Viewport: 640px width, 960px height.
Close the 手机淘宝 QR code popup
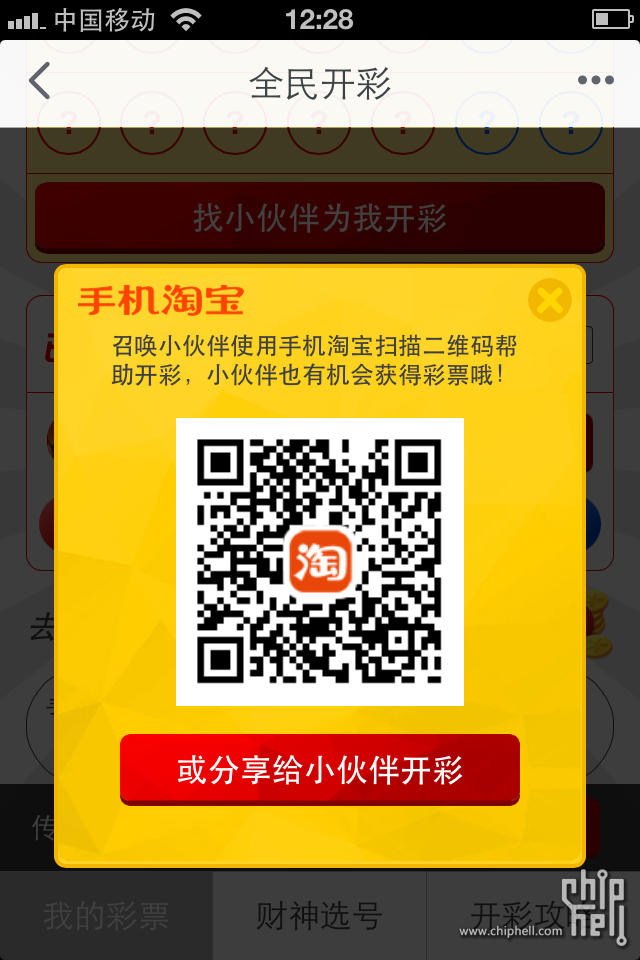pos(549,299)
